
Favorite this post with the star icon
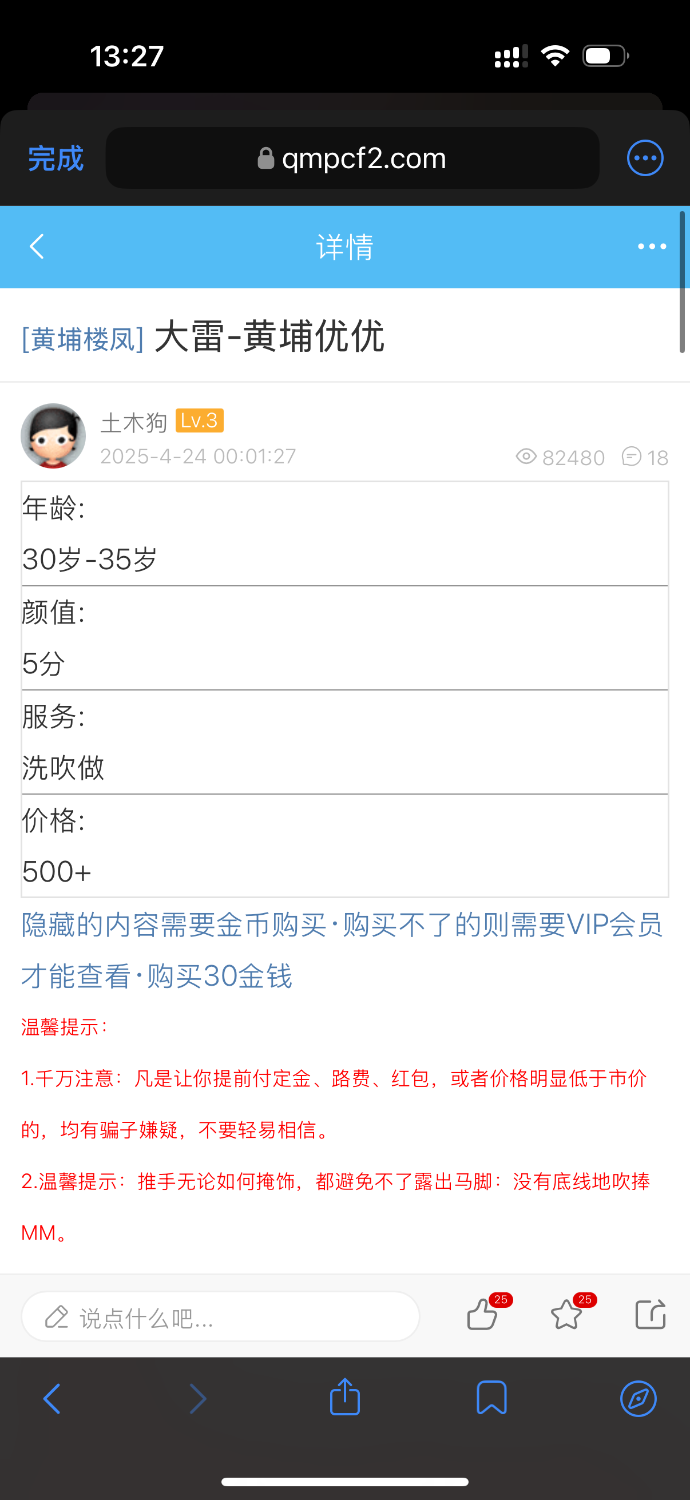[x=566, y=1315]
